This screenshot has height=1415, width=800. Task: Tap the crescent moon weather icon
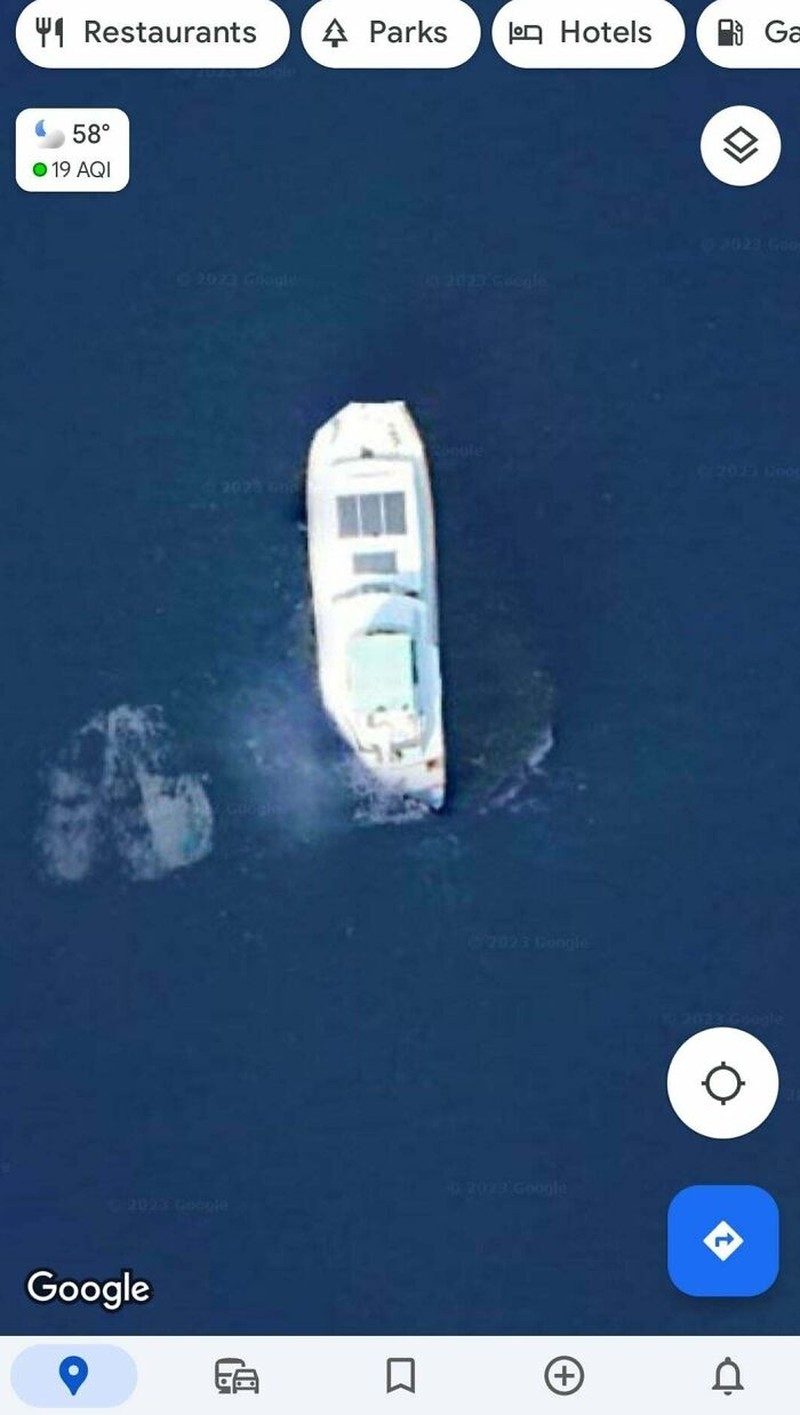44,131
